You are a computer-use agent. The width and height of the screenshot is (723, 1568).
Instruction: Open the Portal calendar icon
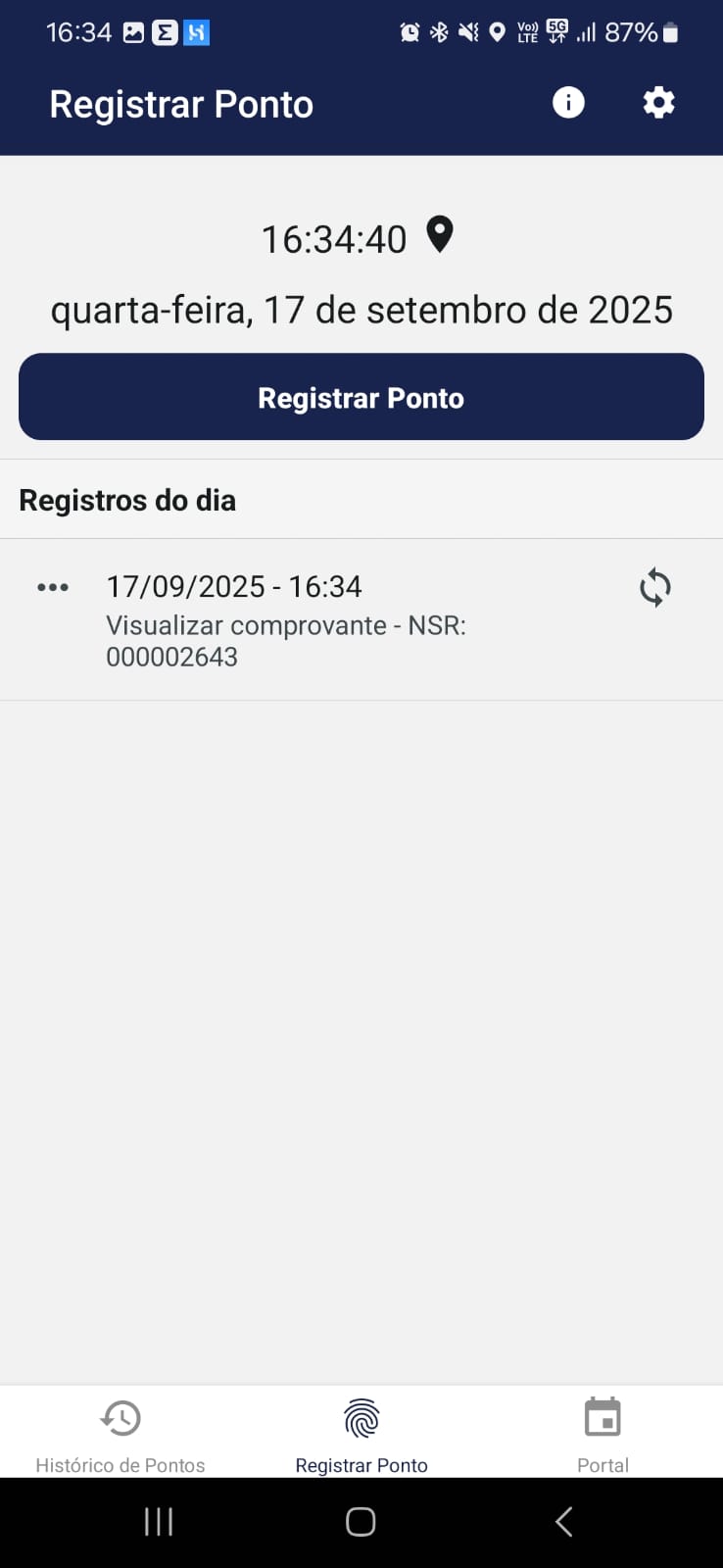click(602, 1416)
